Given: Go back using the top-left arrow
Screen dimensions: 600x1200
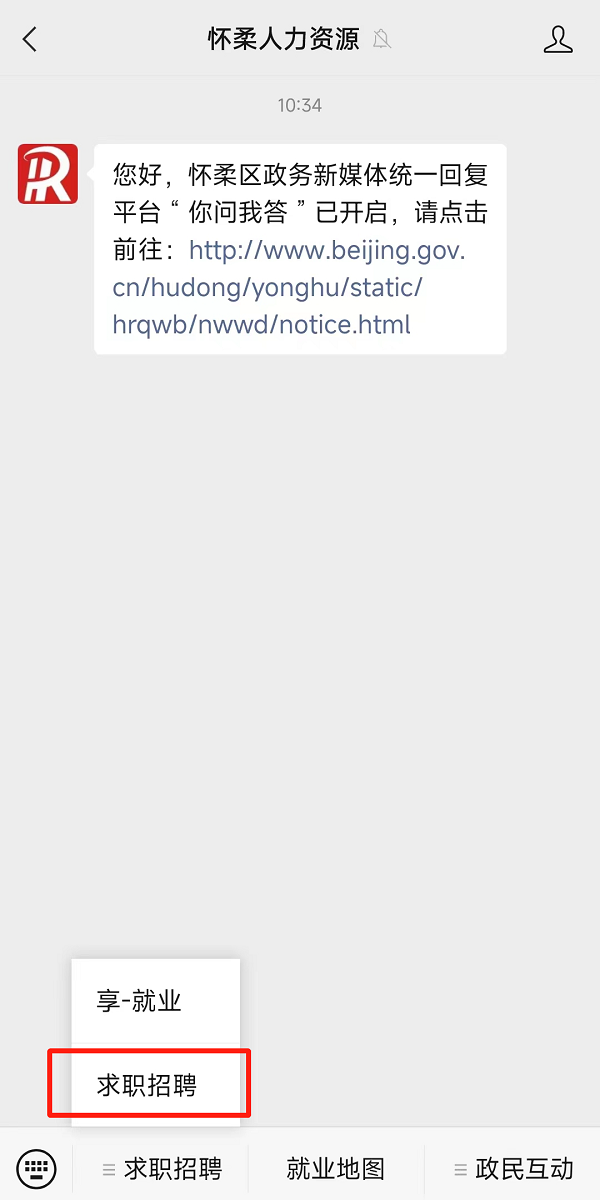Looking at the screenshot, I should tap(30, 39).
